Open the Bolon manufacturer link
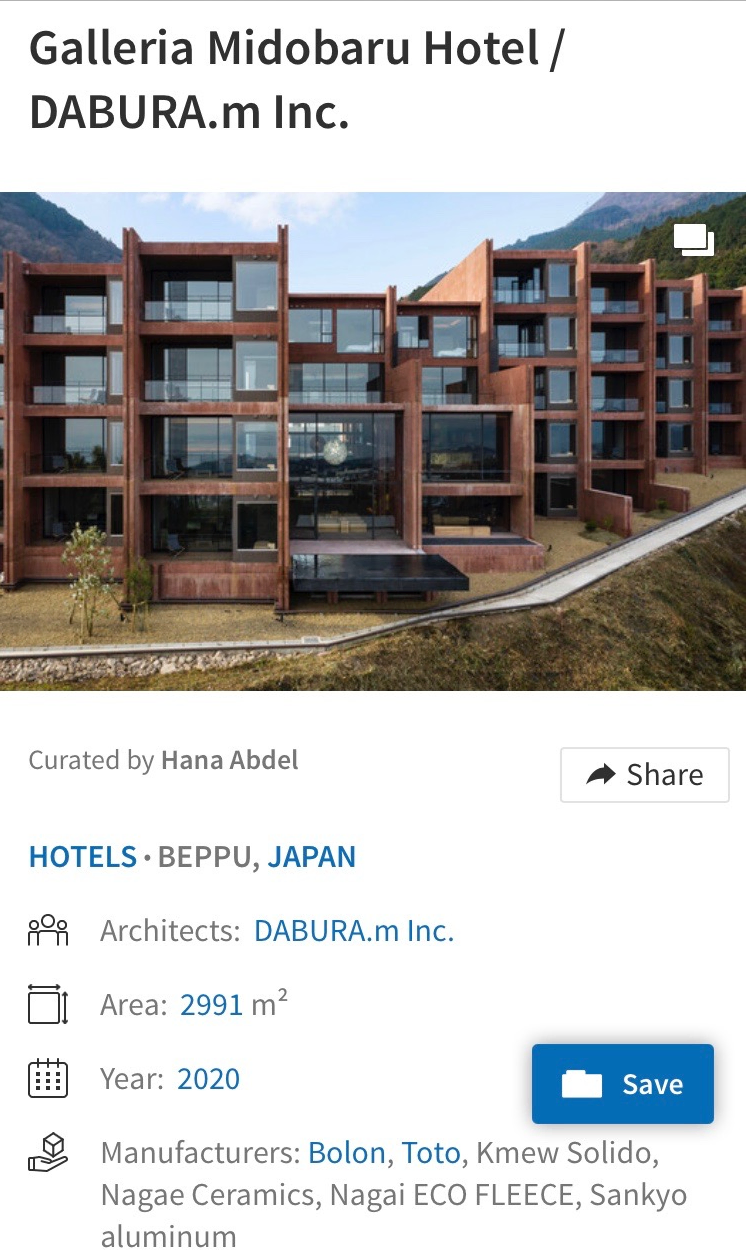746x1256 pixels. (x=346, y=1153)
